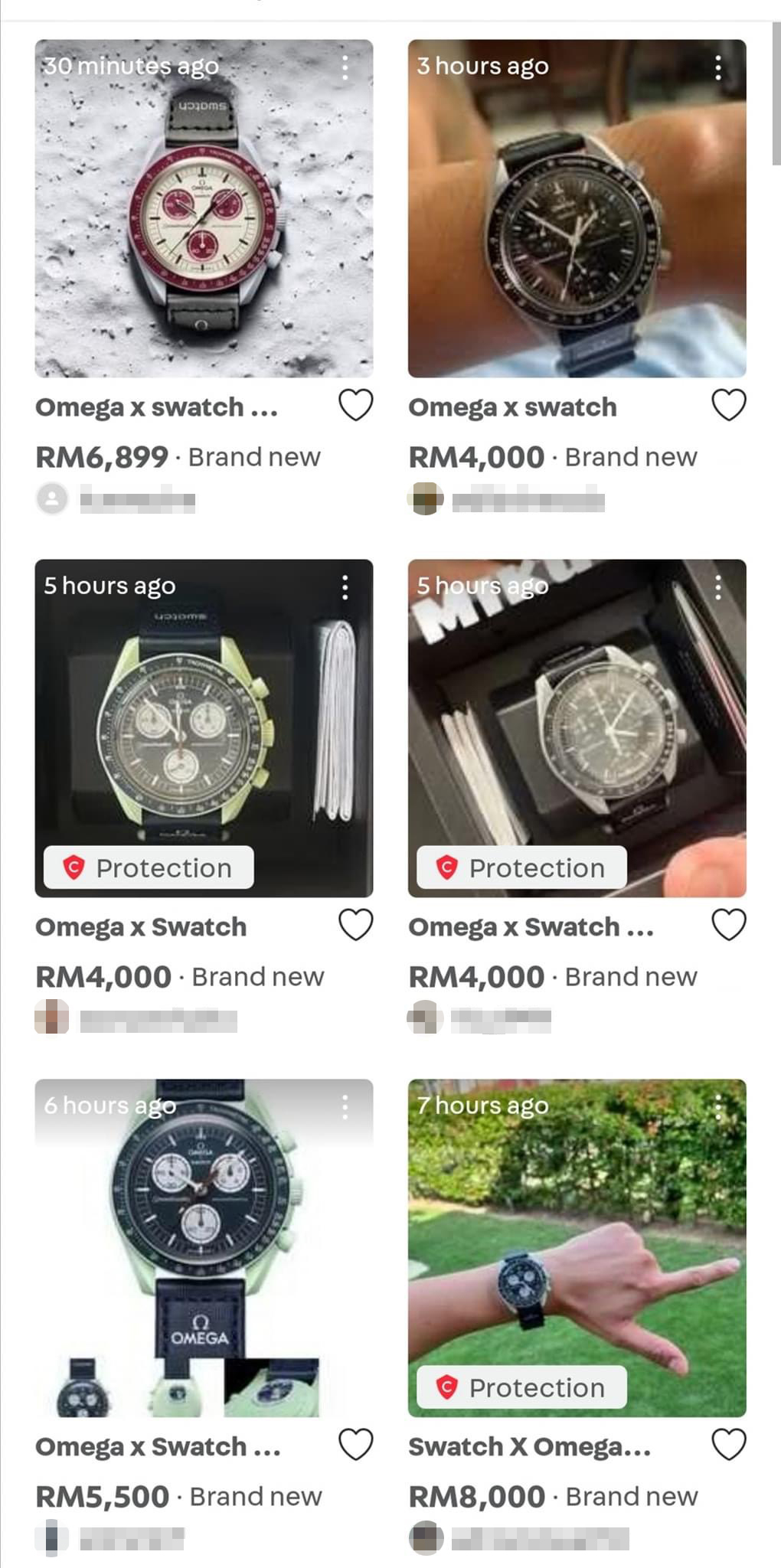
Task: Open the boxed silver watch listing from 5 hours ago
Action: point(577,727)
